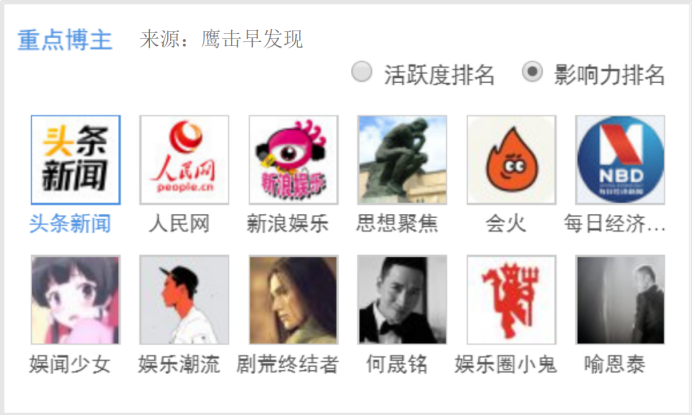The width and height of the screenshot is (692, 415).
Task: View the 娱闻少女 blogger profile
Action: (76, 300)
